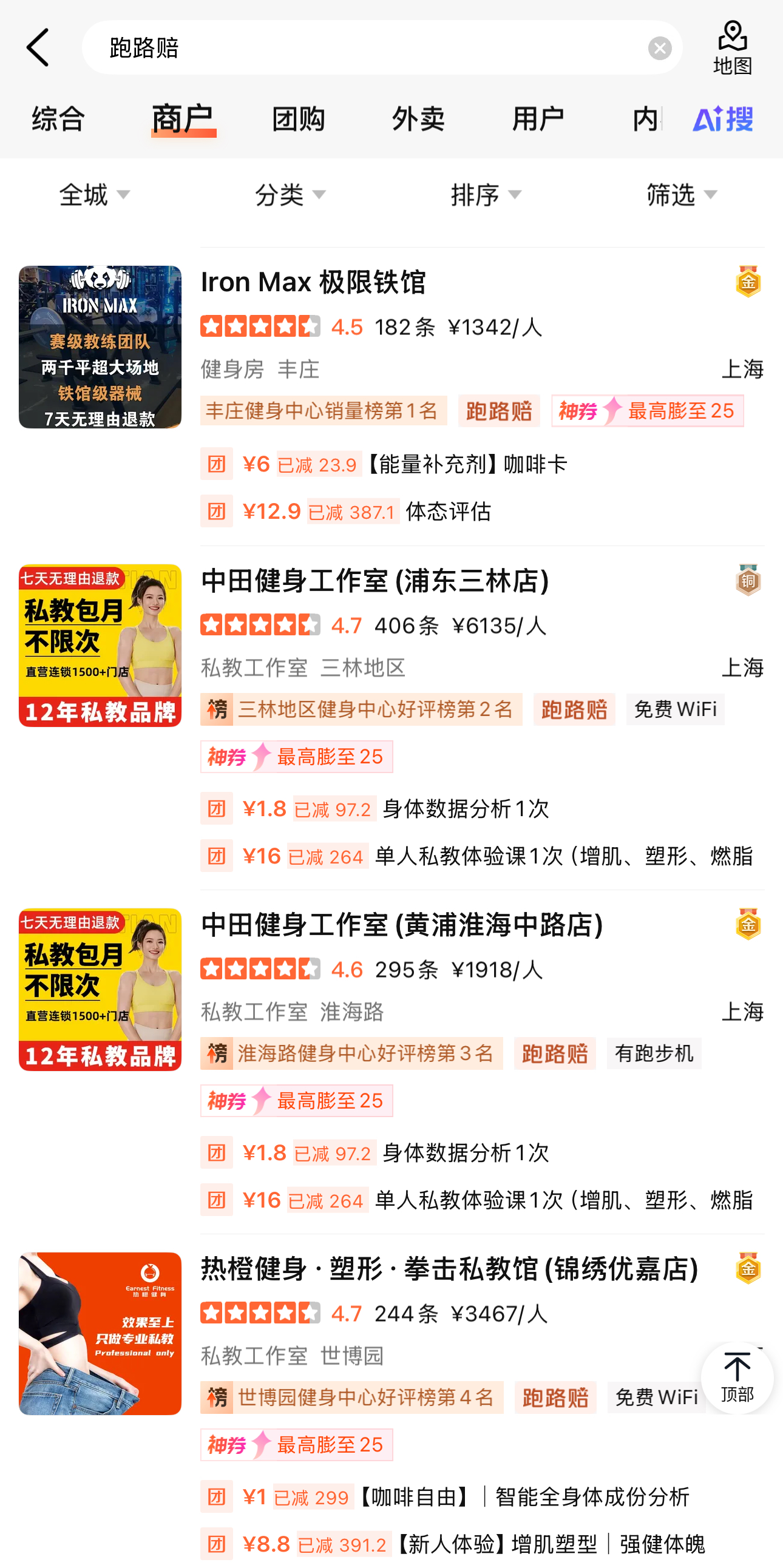Screen dimensions: 783x1568
Task: Open 热橙健身 (锦绣优嘉店) listing
Action: click(449, 1268)
